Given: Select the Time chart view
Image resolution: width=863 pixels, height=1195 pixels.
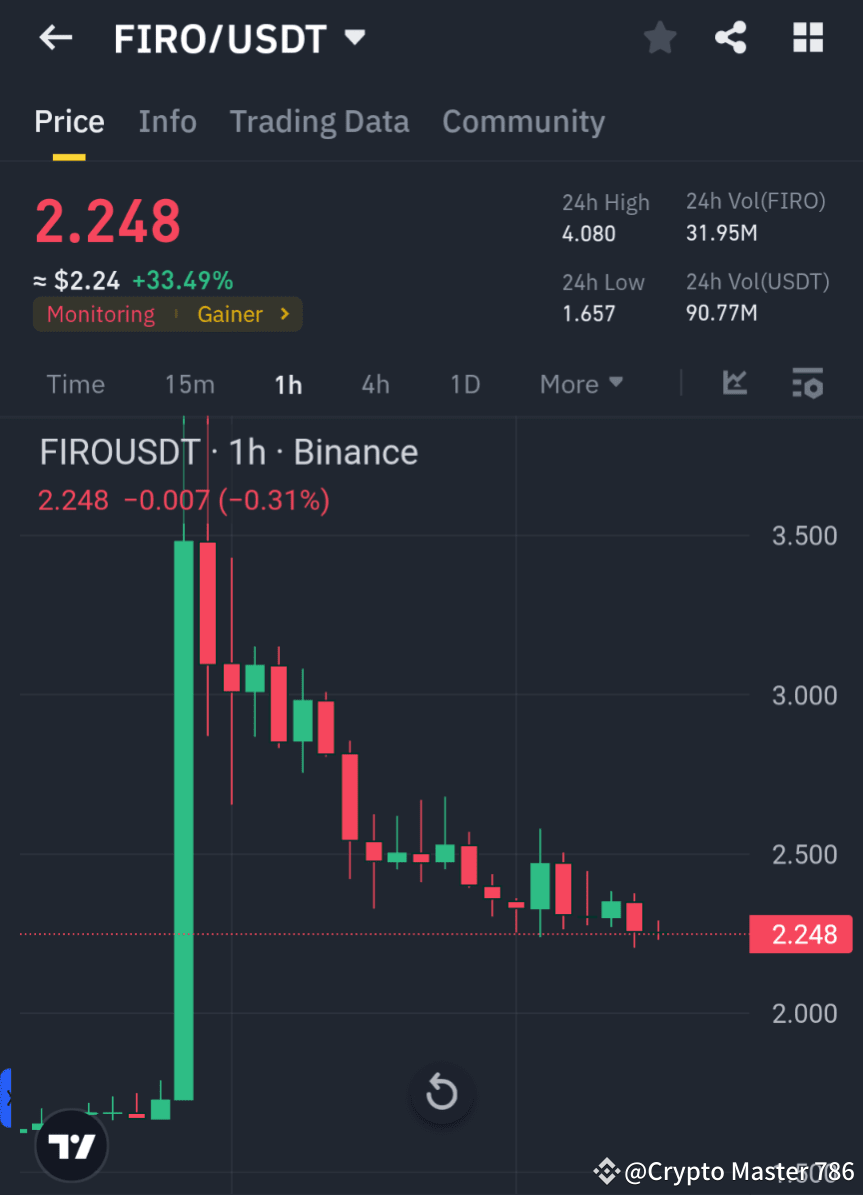Looking at the screenshot, I should 75,384.
